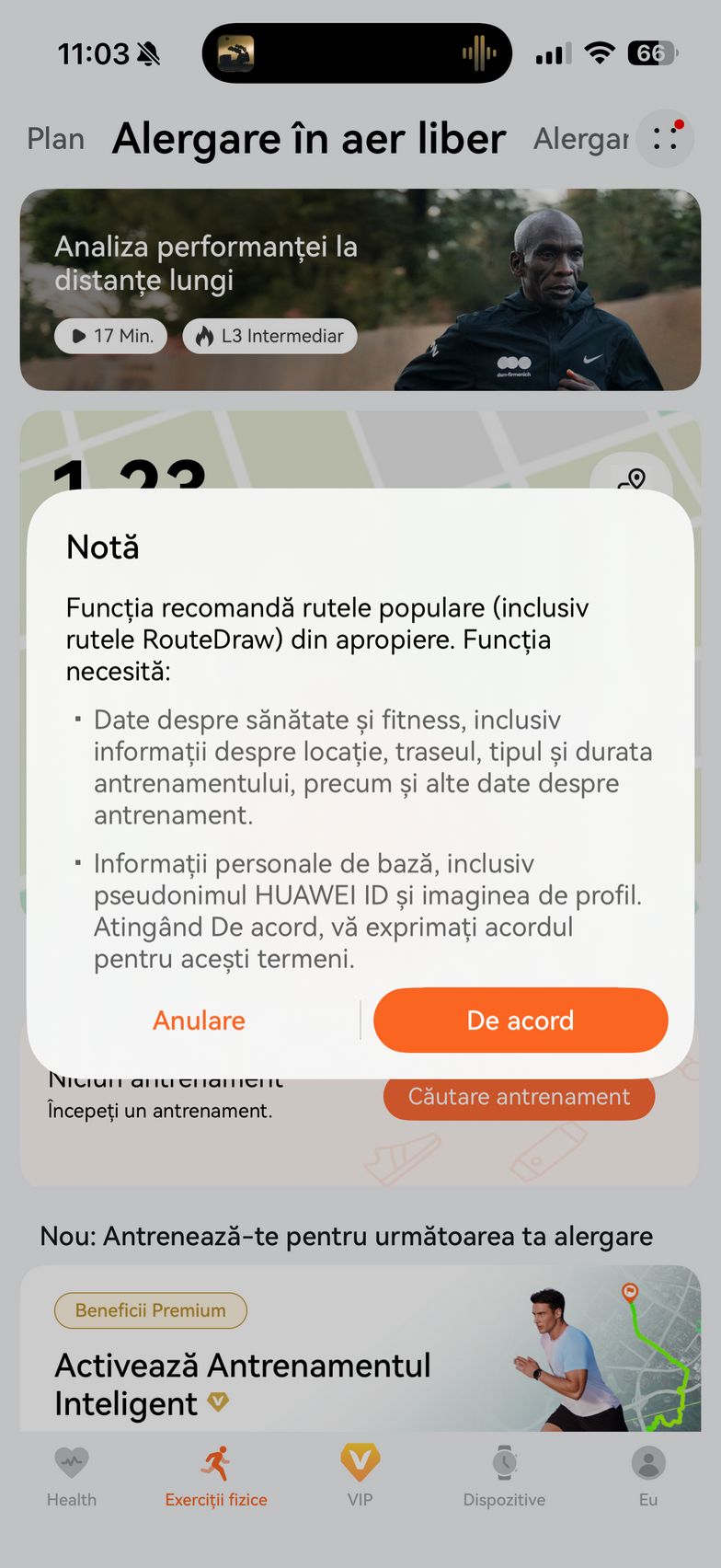Switch to the Dispozitive tab
The width and height of the screenshot is (721, 1568).
(504, 1476)
